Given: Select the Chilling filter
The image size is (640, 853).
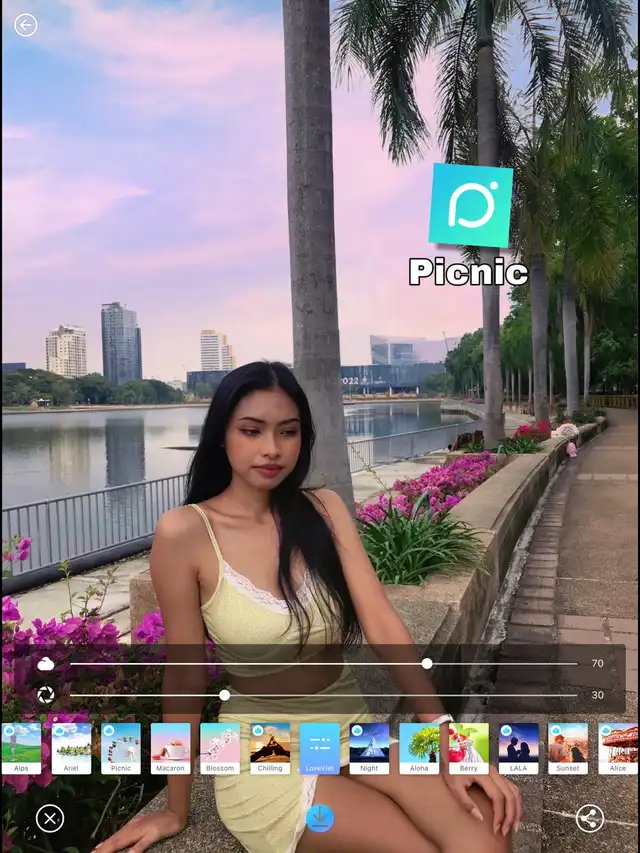Looking at the screenshot, I should (x=270, y=748).
